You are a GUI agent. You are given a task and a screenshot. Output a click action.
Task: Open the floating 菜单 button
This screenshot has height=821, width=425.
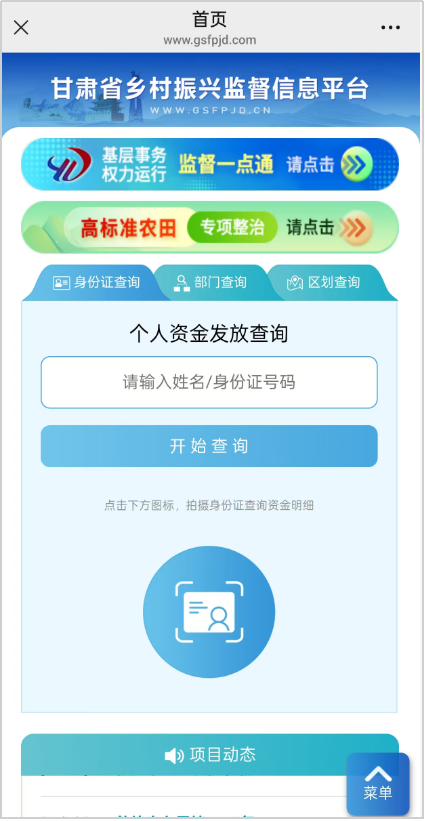[x=378, y=784]
